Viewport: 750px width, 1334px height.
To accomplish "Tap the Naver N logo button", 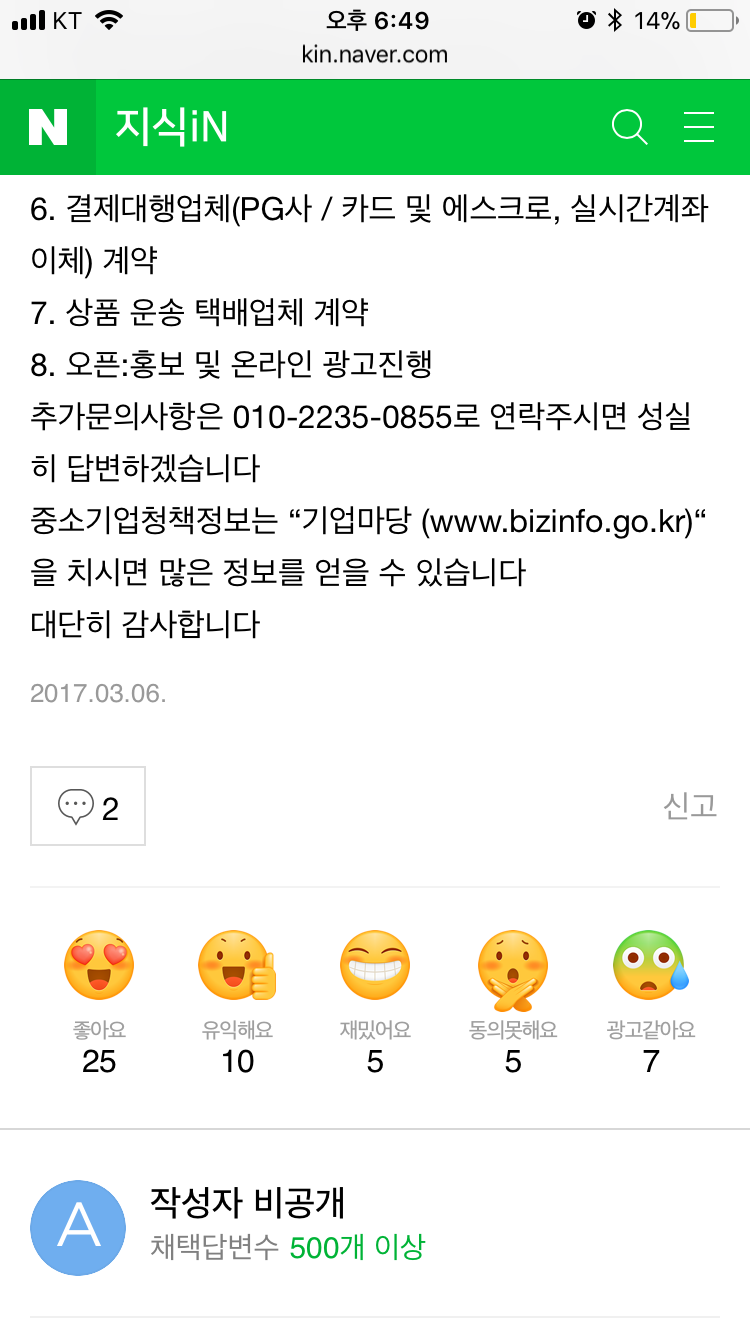I will tap(48, 127).
